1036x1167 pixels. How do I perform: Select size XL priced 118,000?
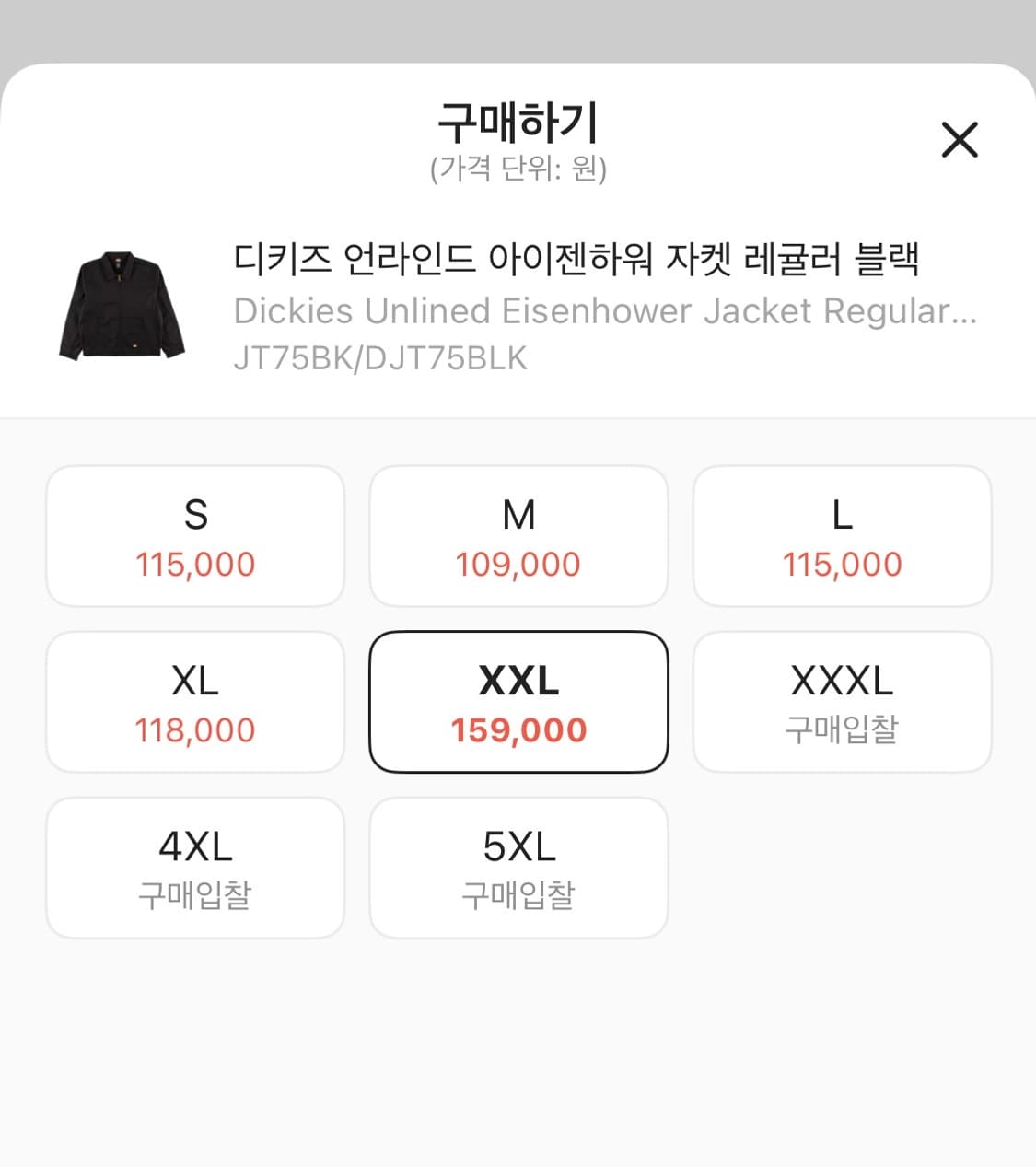[x=195, y=702]
